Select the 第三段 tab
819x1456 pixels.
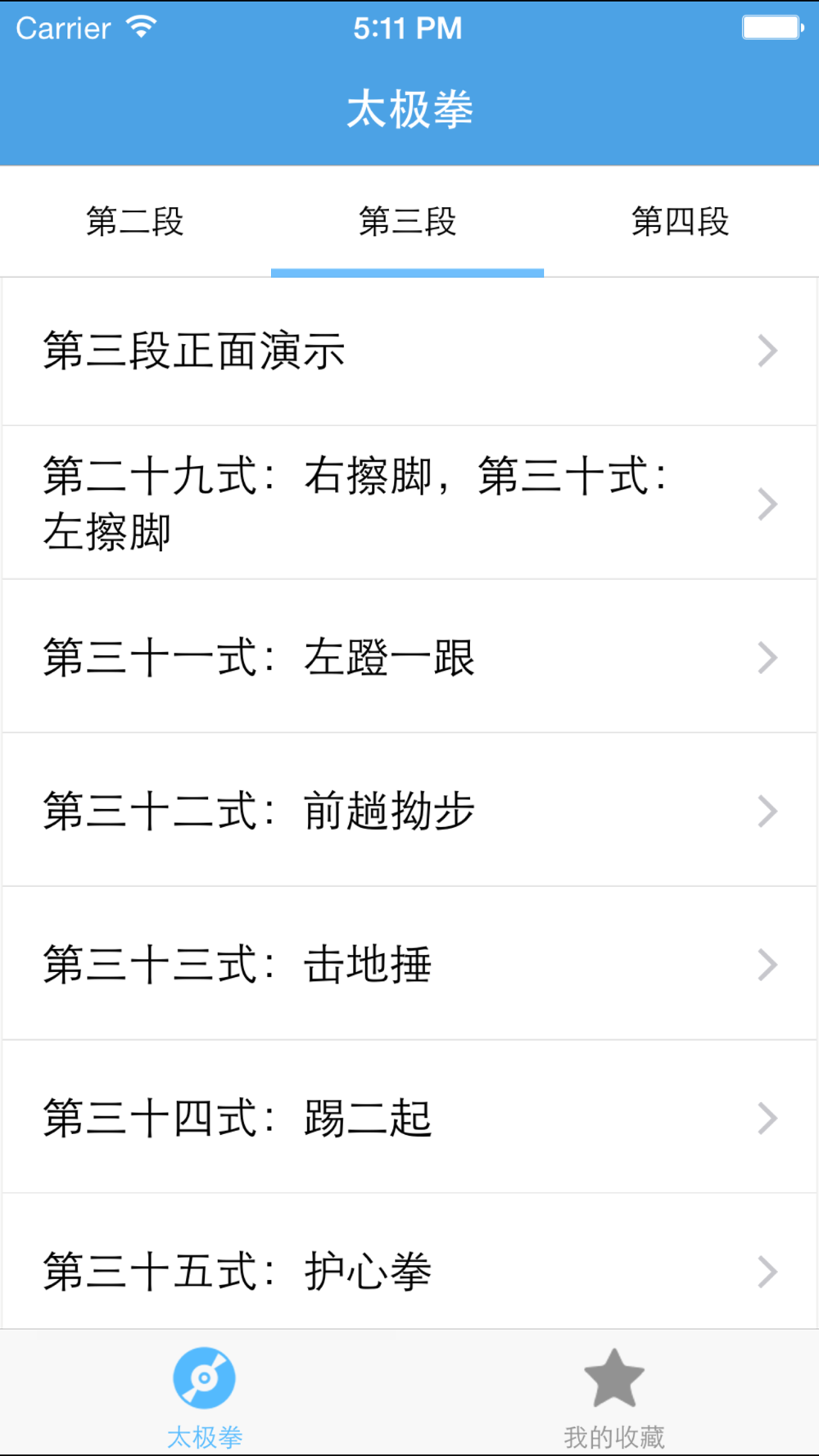coord(407,221)
